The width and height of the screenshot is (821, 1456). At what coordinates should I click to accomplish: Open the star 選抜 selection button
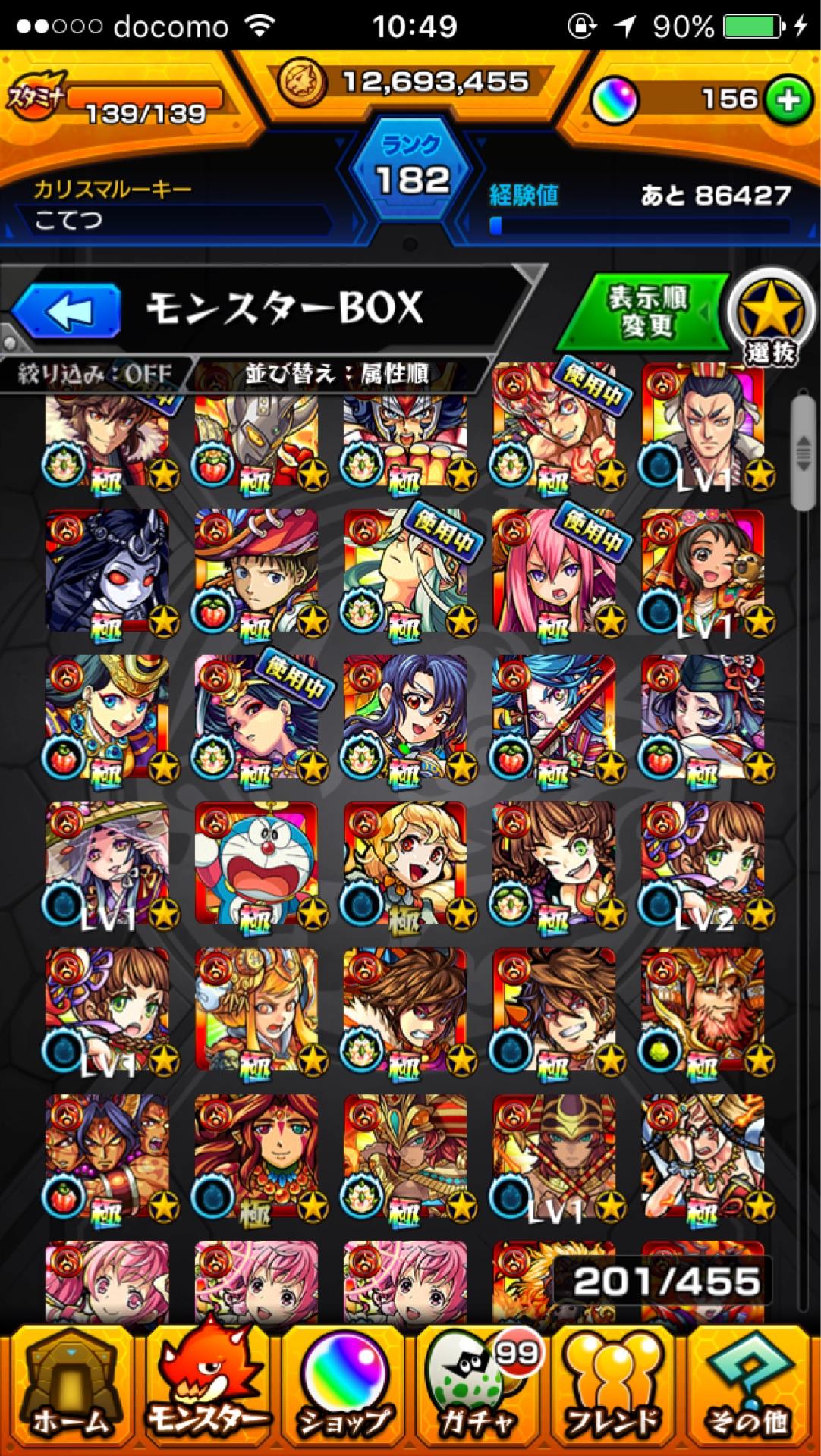pyautogui.click(x=771, y=317)
